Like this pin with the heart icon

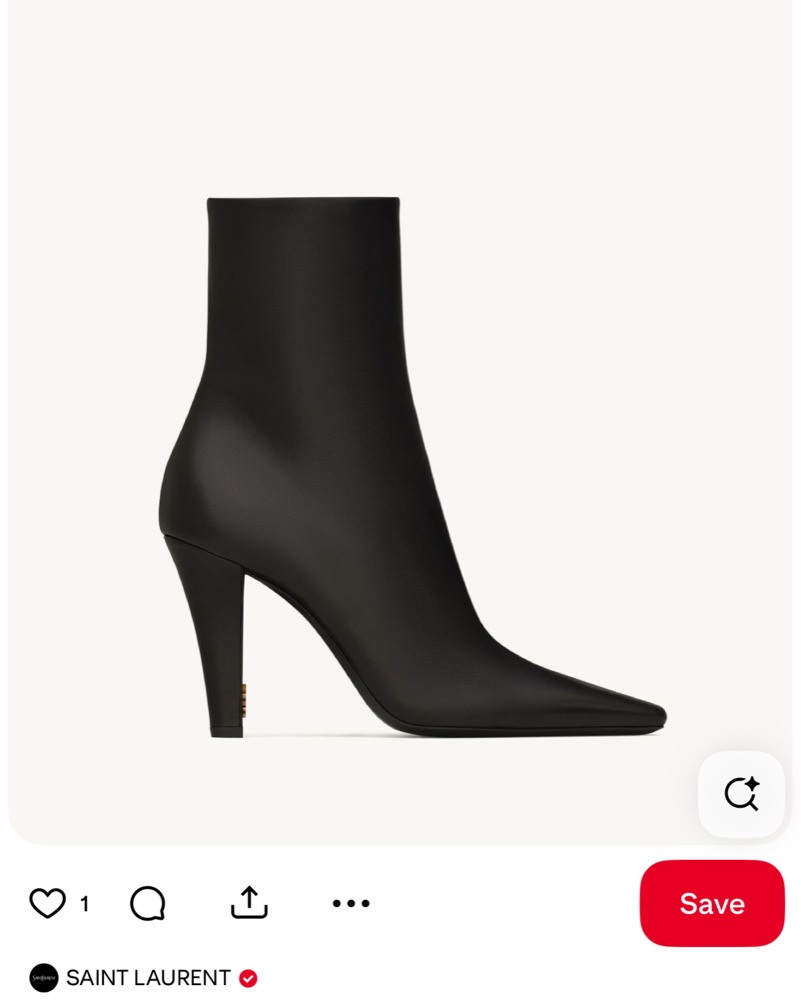click(x=47, y=903)
